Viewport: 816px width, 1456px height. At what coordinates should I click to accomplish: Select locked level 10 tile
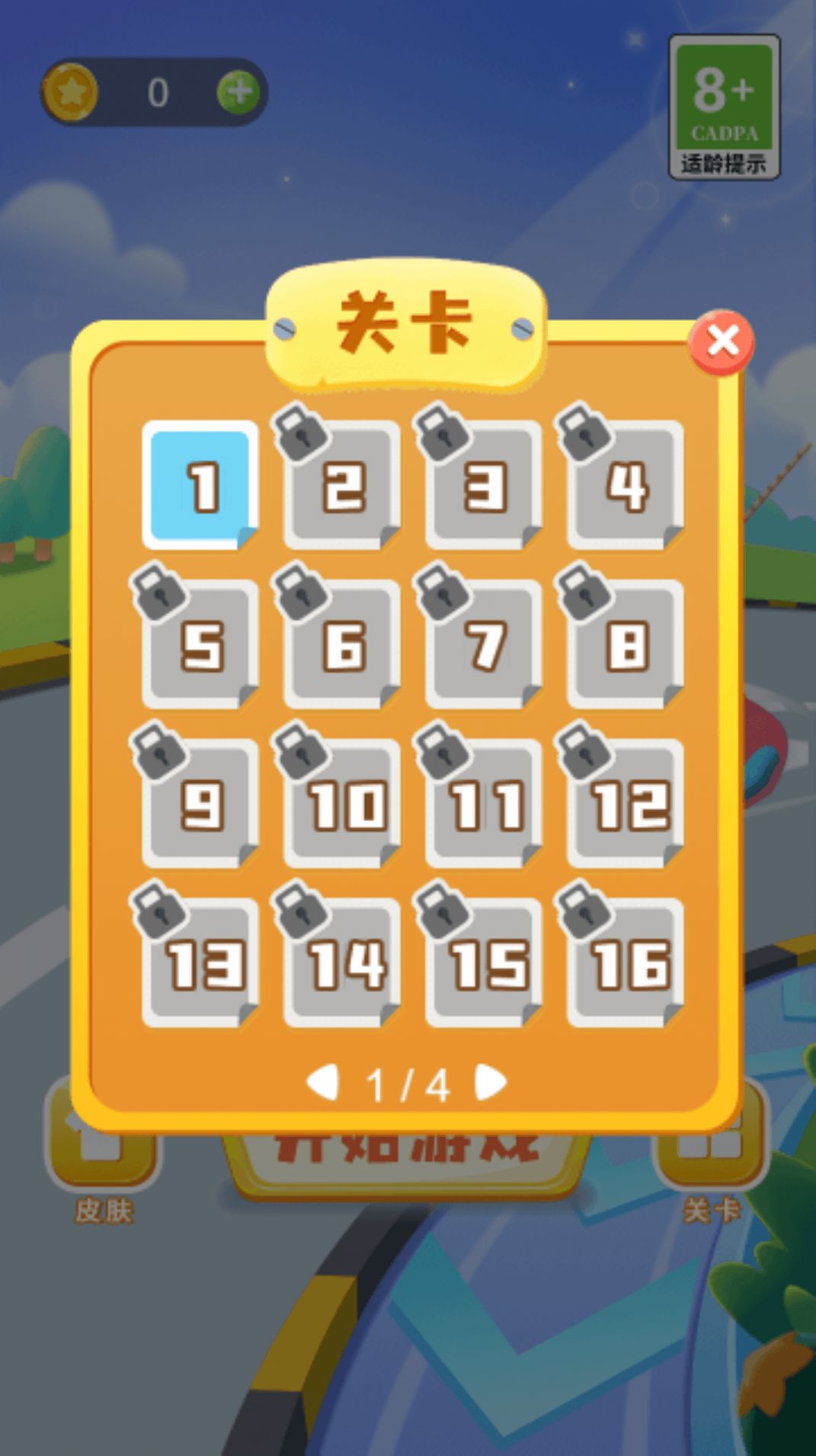342,805
